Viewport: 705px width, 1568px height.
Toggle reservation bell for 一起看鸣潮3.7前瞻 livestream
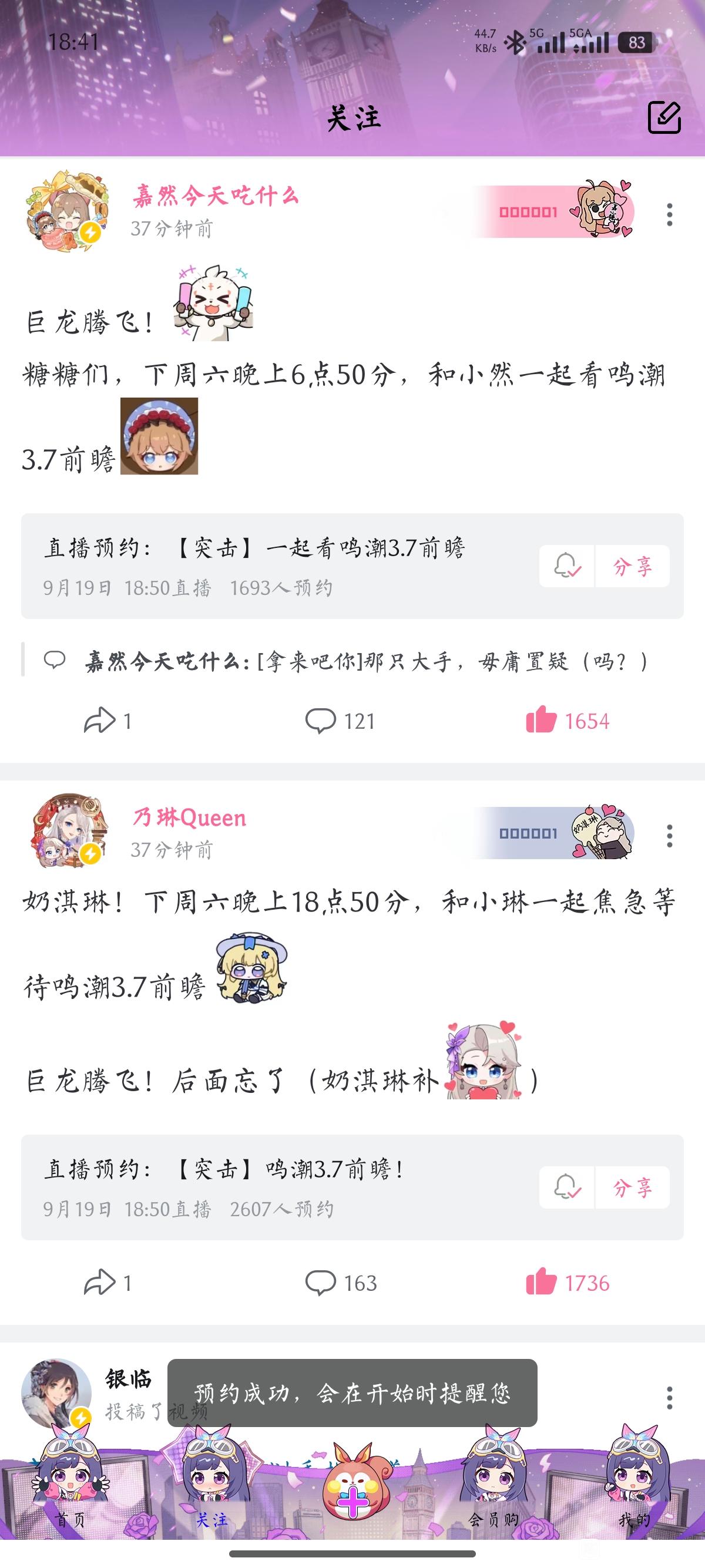(x=567, y=566)
